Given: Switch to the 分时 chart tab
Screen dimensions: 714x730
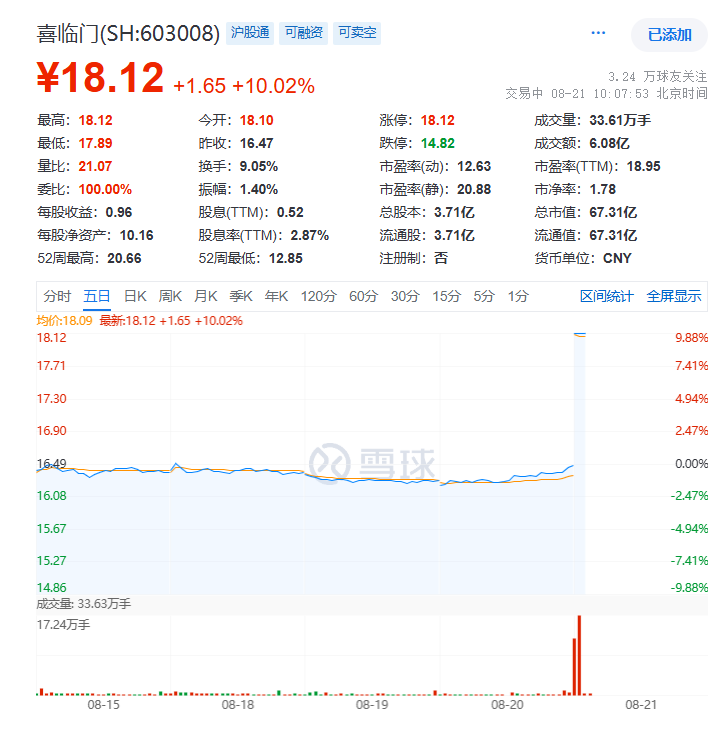Looking at the screenshot, I should coord(57,296).
